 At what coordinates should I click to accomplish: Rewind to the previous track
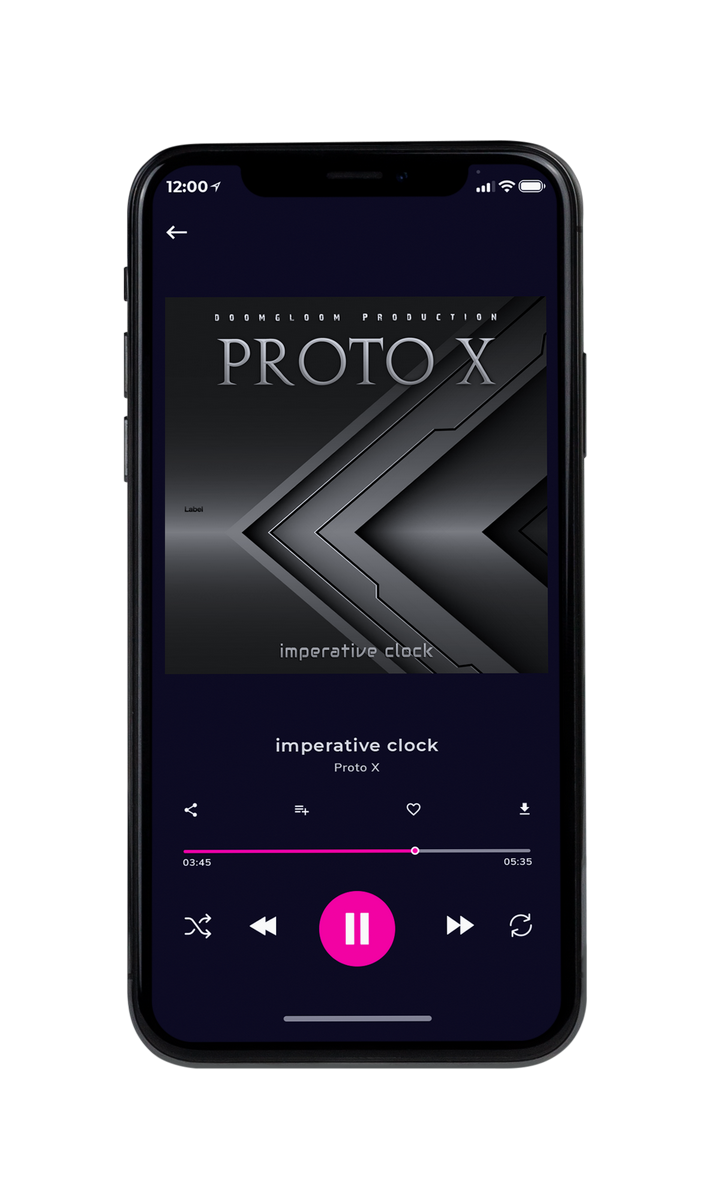pos(263,926)
